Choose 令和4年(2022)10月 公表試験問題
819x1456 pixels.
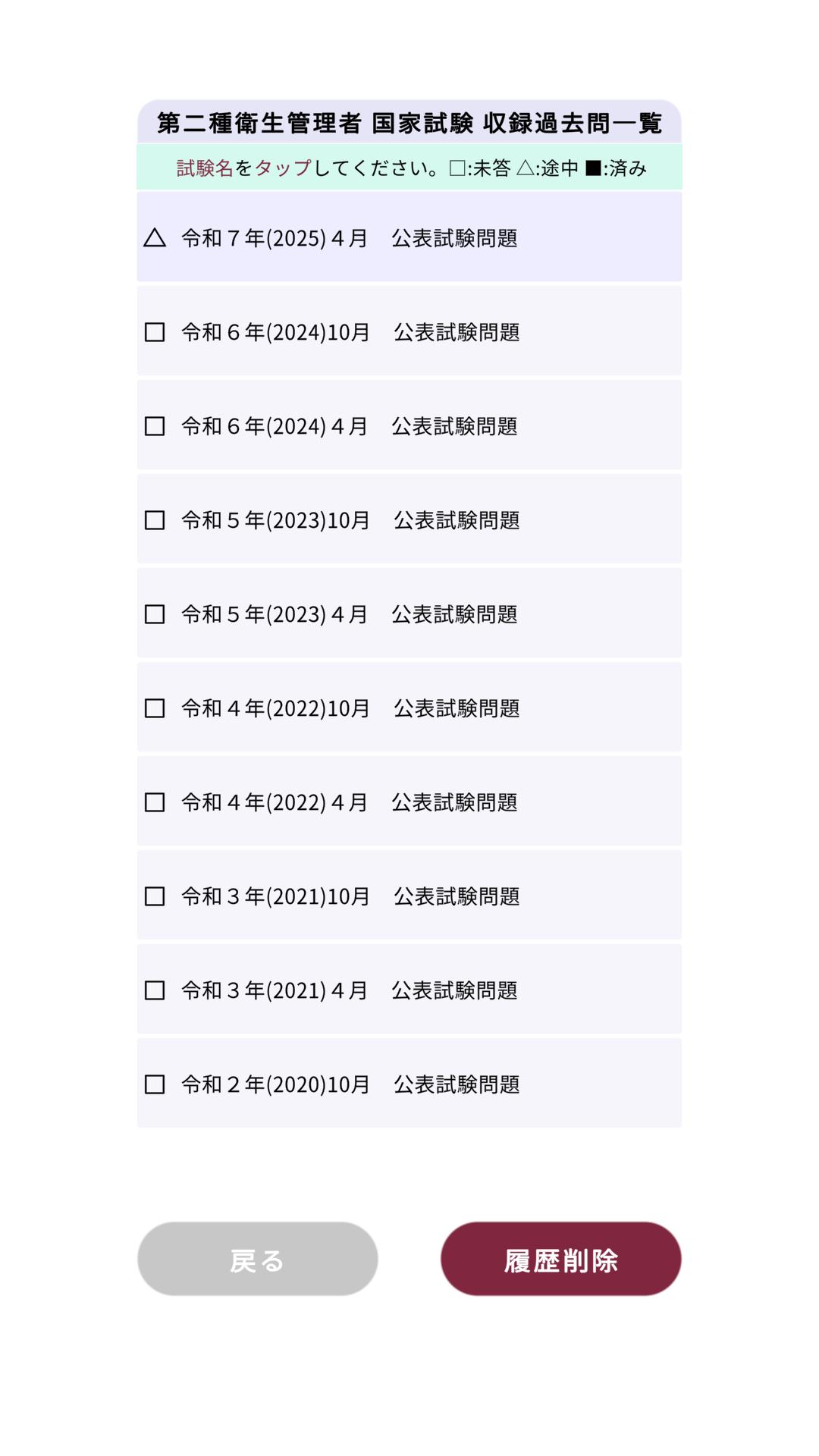click(409, 707)
